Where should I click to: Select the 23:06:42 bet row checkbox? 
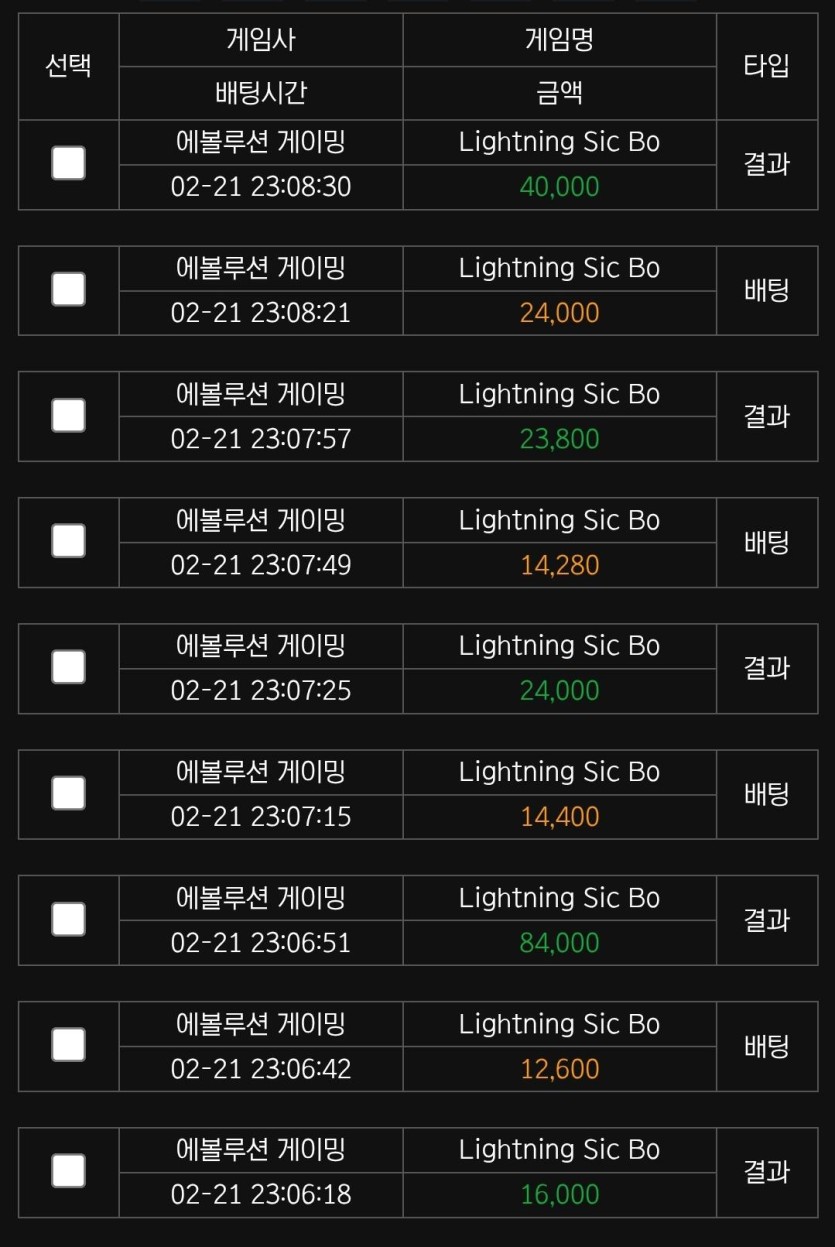click(x=68, y=1045)
